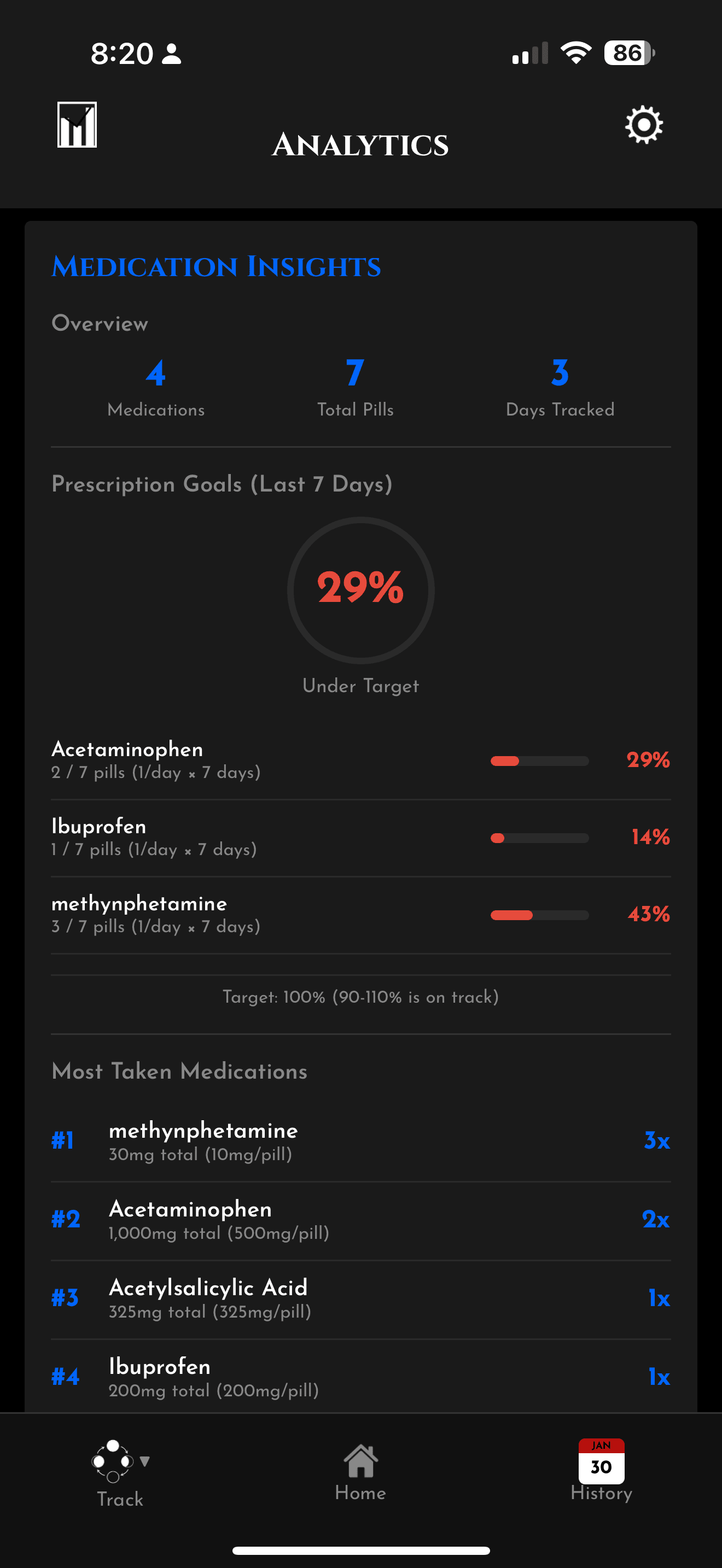722x1568 pixels.
Task: Tap the user profile icon in the status bar
Action: (171, 54)
